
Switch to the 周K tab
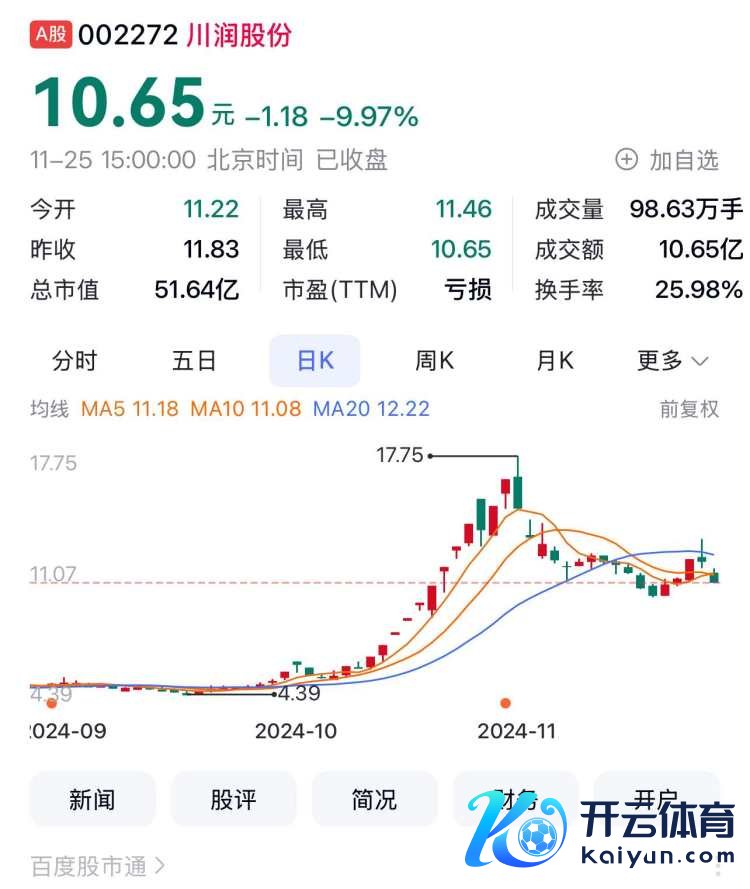pos(434,361)
